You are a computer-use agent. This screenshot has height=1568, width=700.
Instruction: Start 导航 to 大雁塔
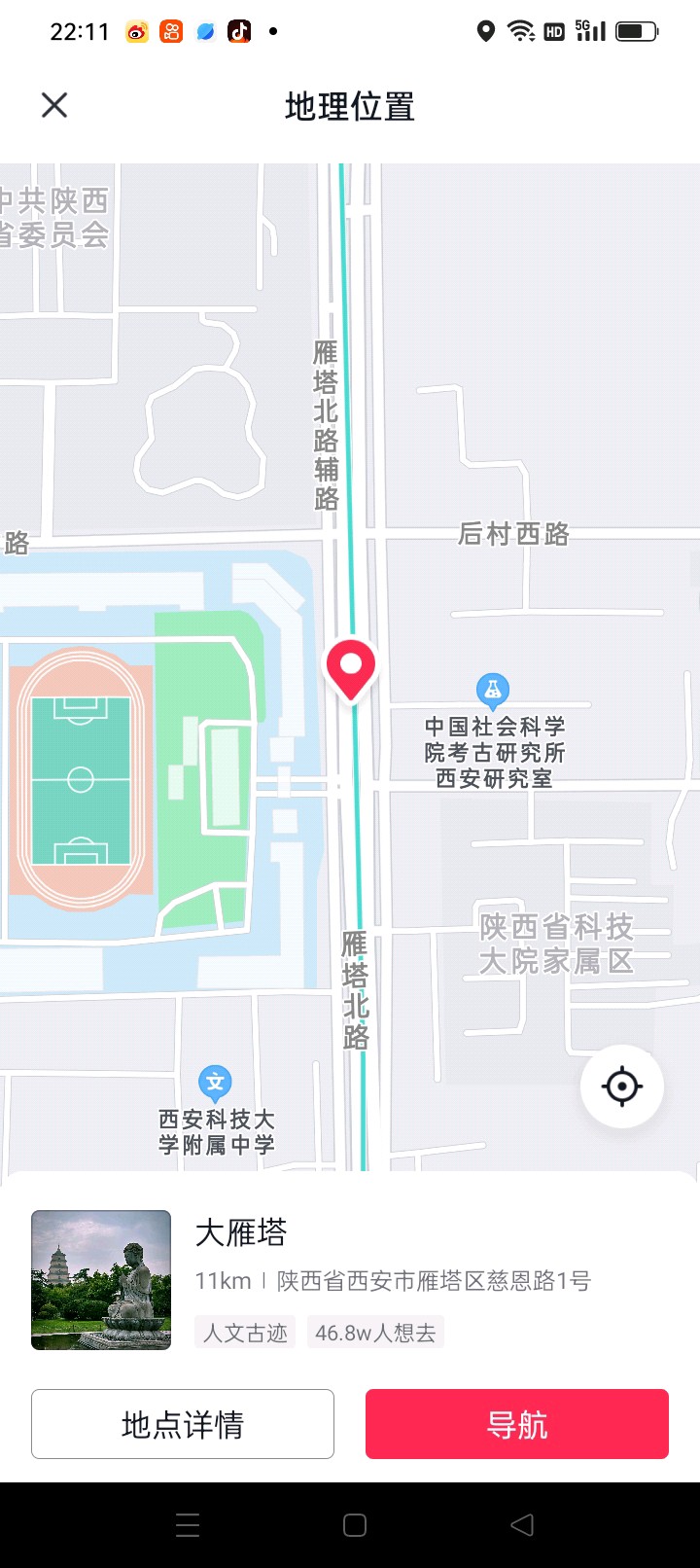[517, 1424]
